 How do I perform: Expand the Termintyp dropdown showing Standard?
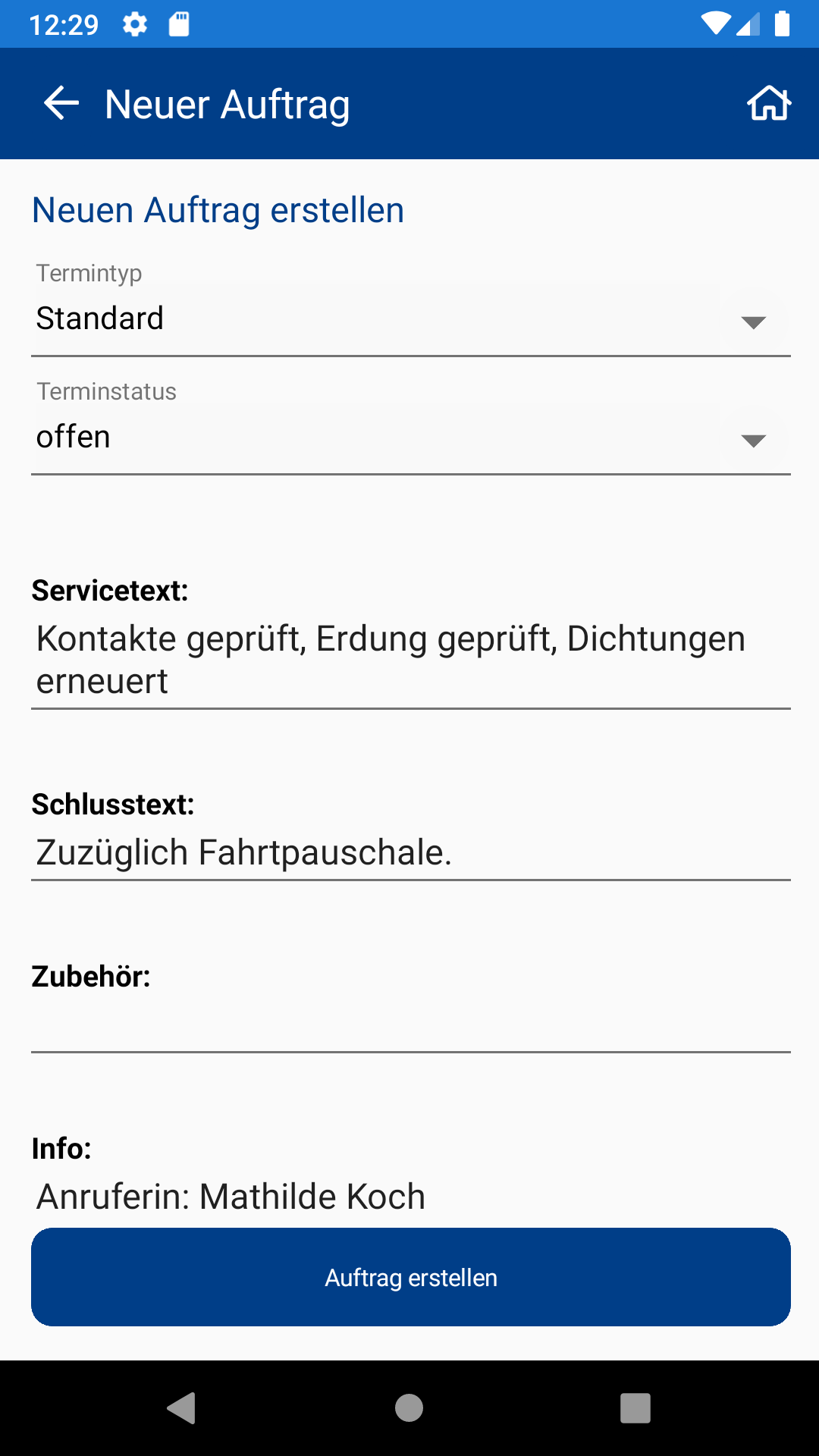tap(411, 319)
